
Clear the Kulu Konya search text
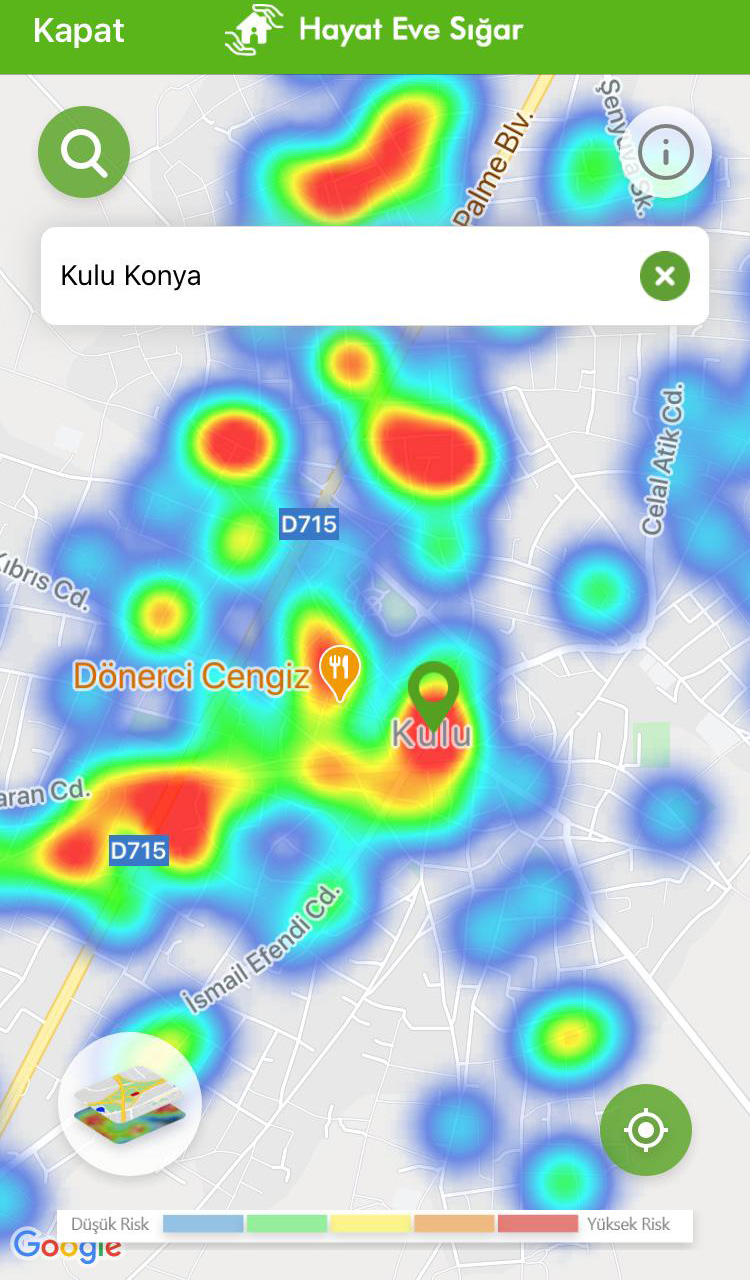[x=665, y=276]
